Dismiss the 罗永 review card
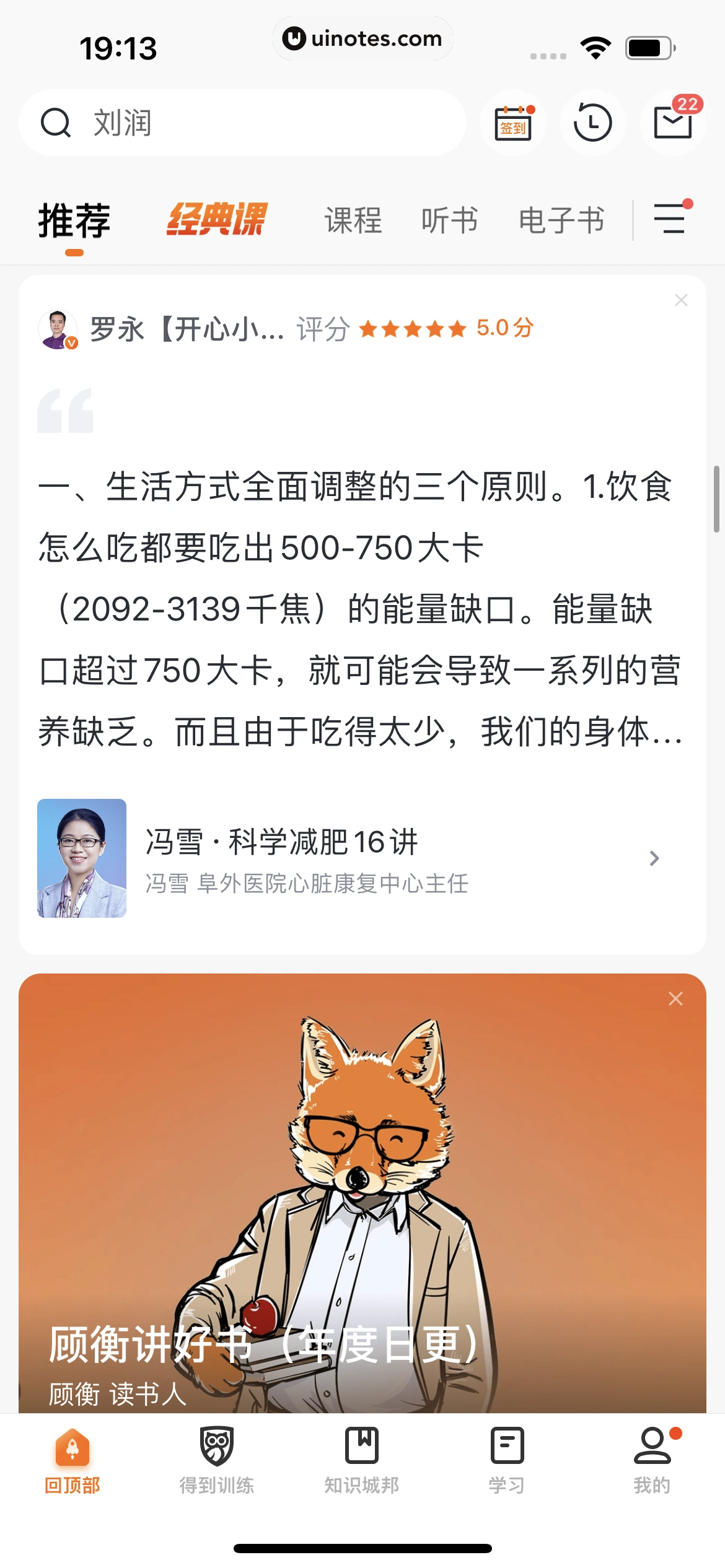 (x=681, y=300)
